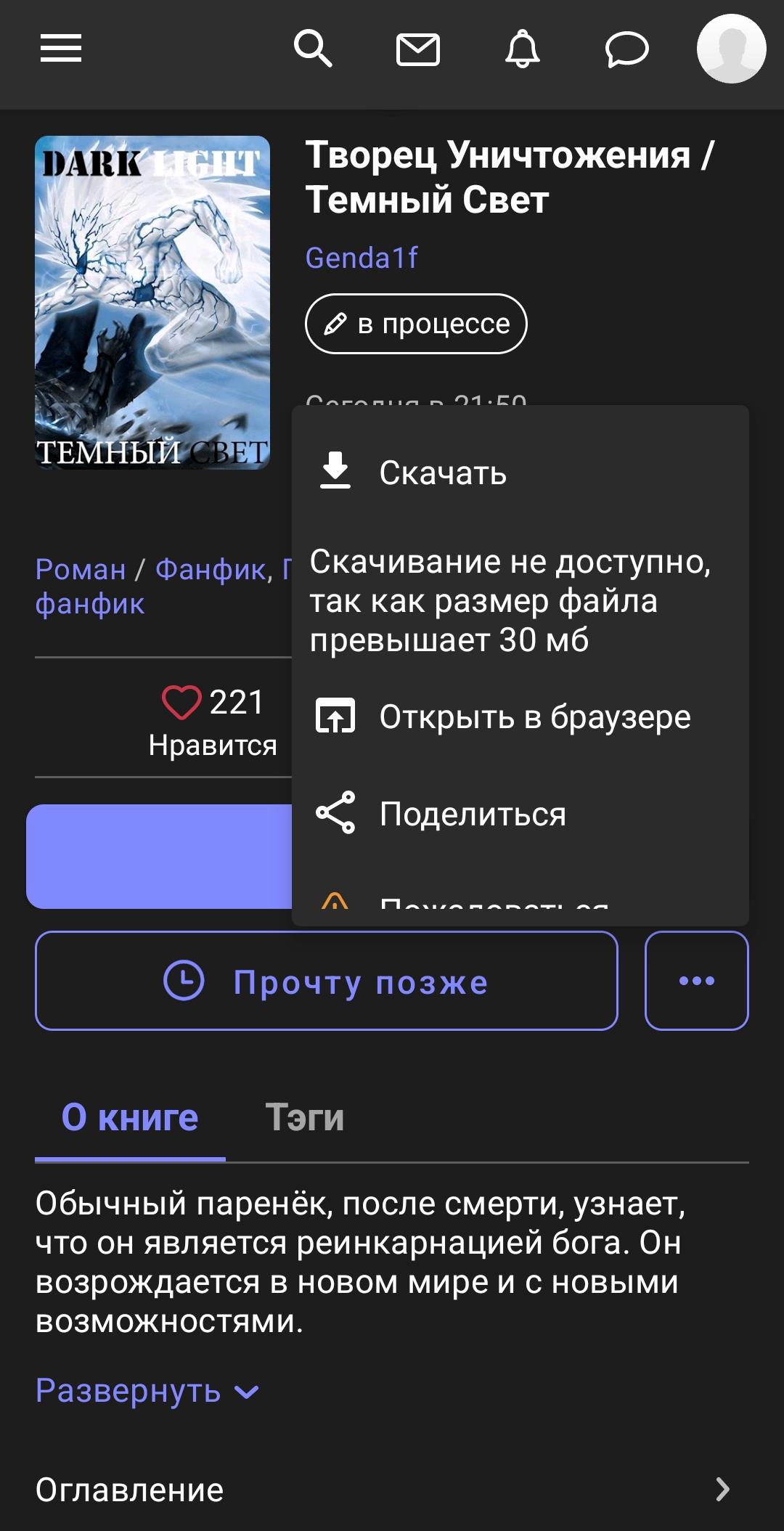Tap the three-dot more options button
784x1531 pixels.
(697, 981)
